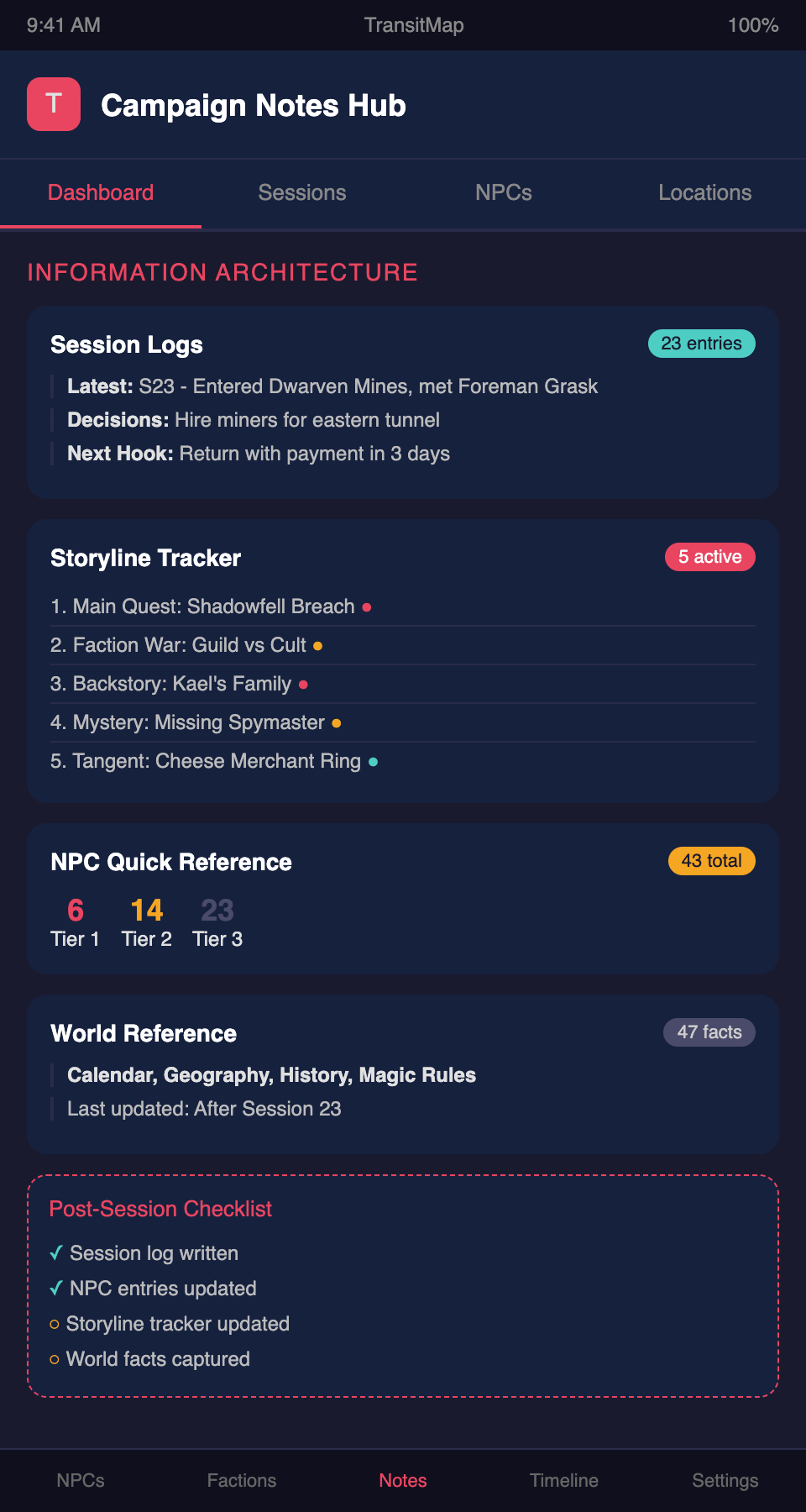Switch to the Factions bottom tab
This screenshot has width=806, height=1512.
(x=242, y=1480)
